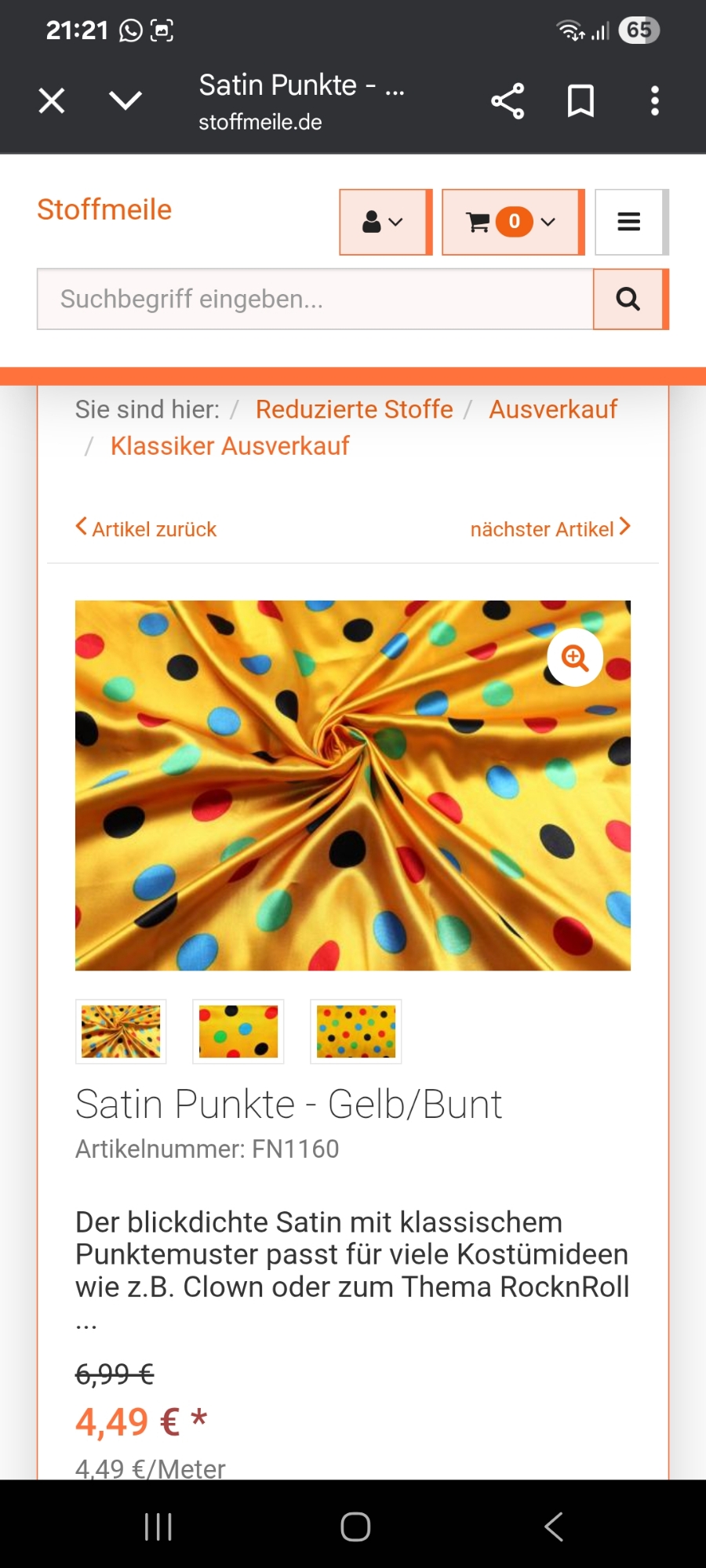This screenshot has height=1568, width=706.
Task: Go to Artikel zurück
Action: [x=147, y=529]
